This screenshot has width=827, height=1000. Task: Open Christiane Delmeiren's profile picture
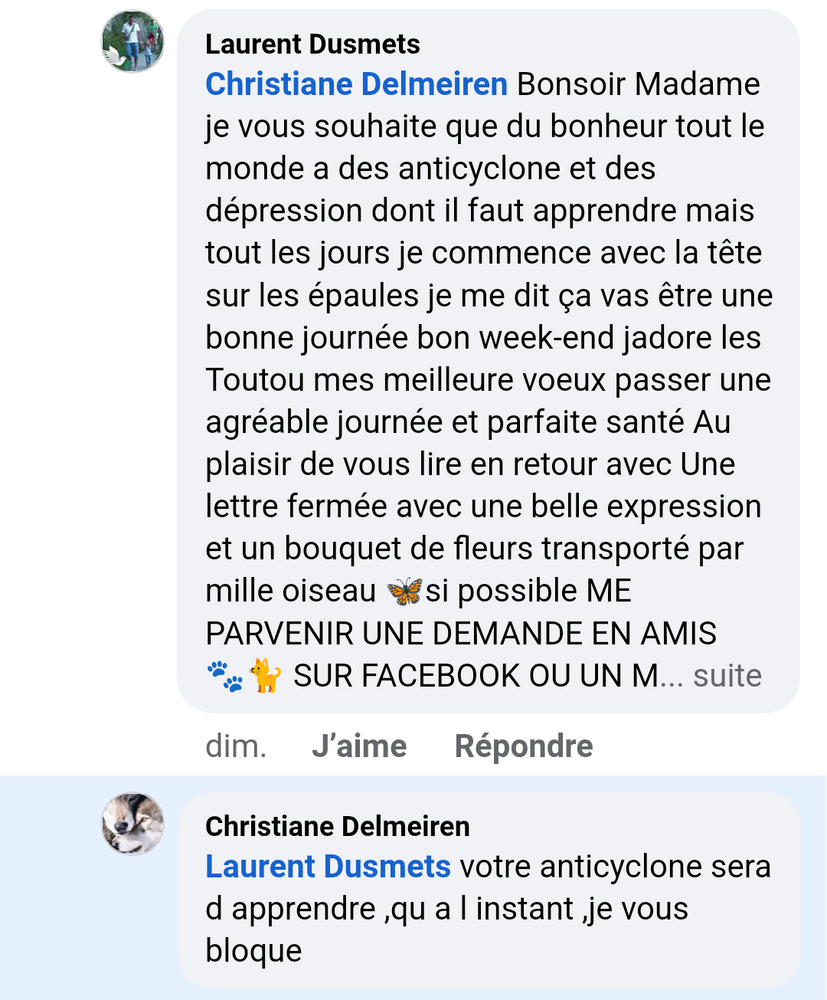(x=133, y=824)
